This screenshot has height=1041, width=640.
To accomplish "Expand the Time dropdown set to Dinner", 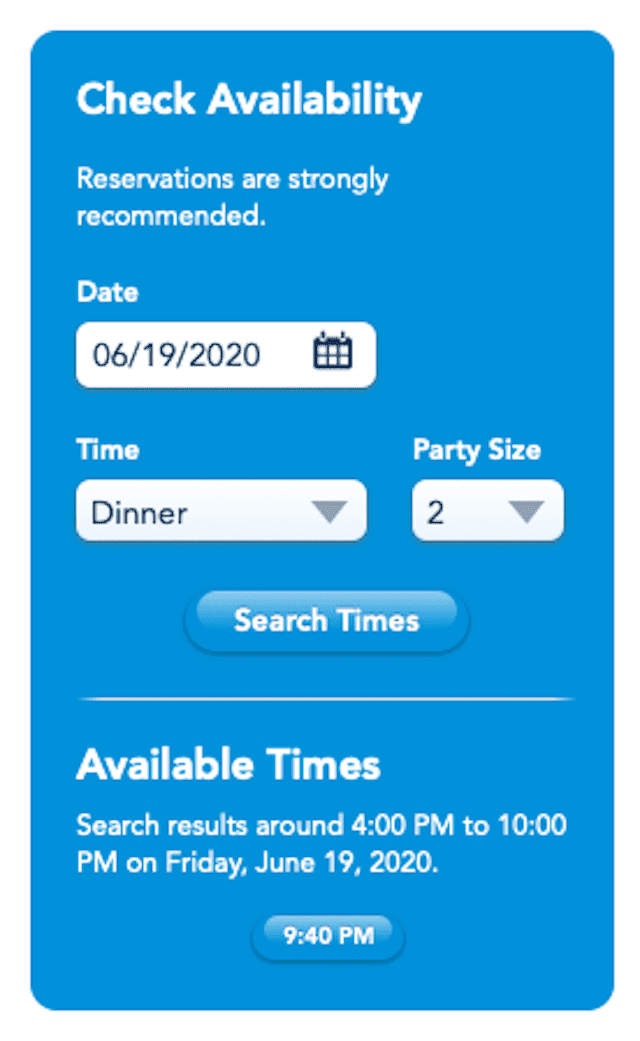I will pyautogui.click(x=221, y=511).
